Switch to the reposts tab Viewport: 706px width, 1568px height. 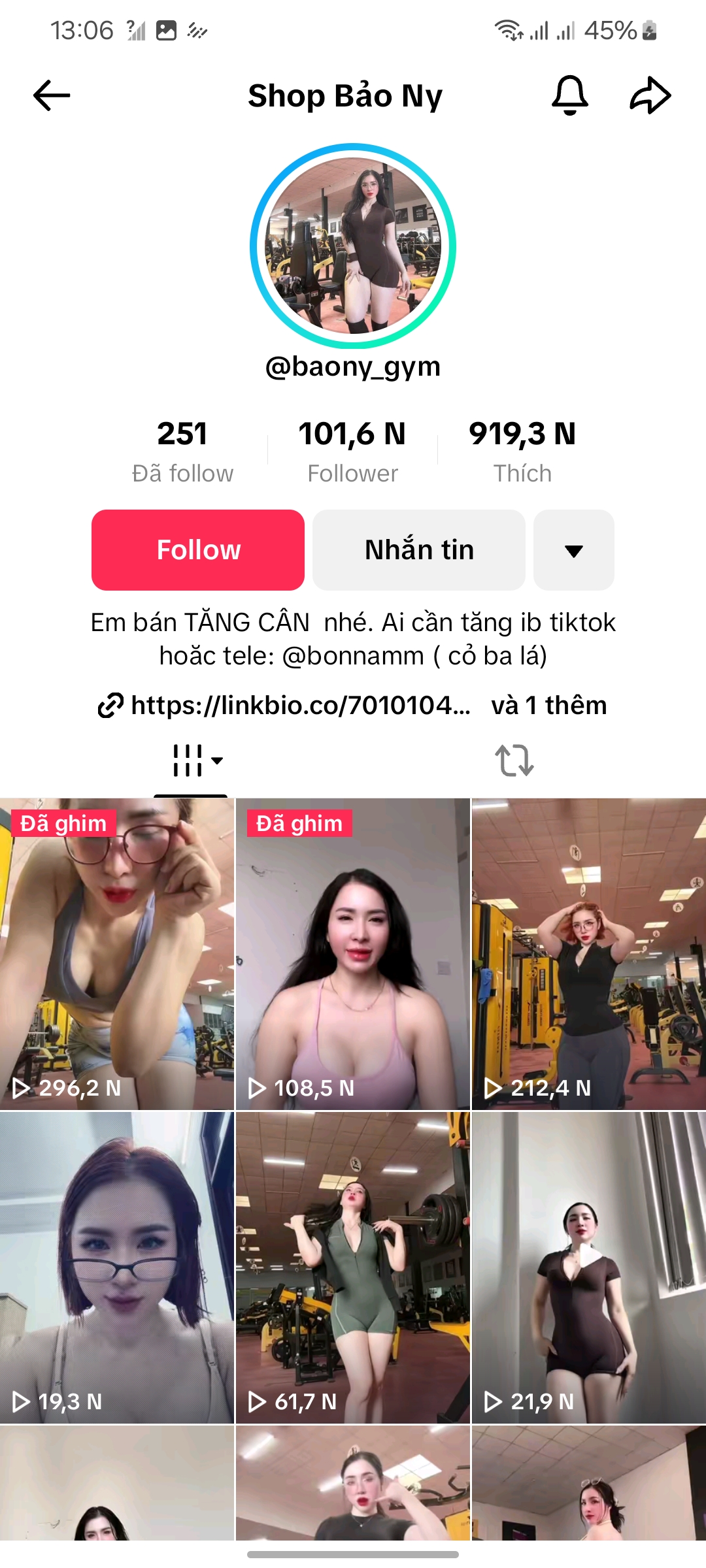coord(514,760)
